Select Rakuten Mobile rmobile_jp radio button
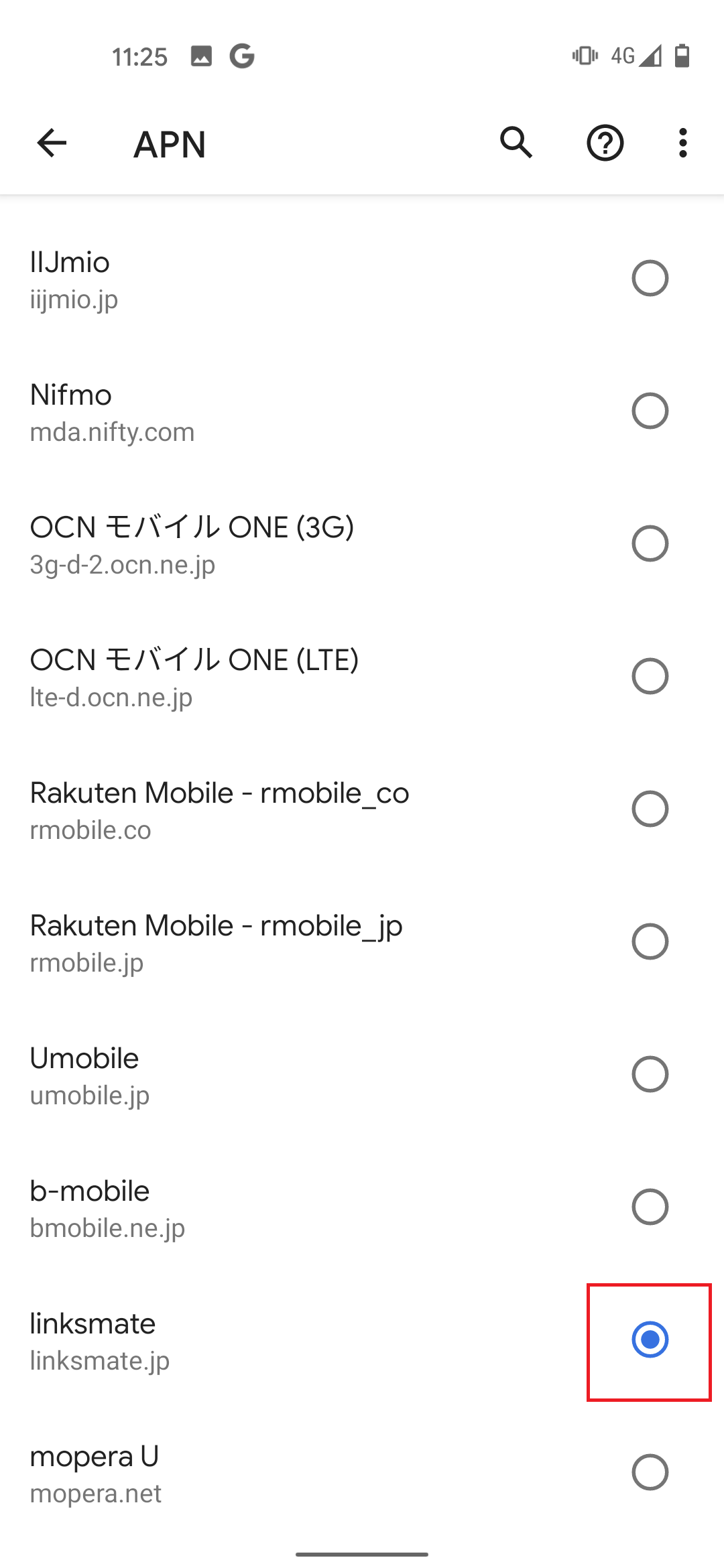The width and height of the screenshot is (724, 1568). tap(650, 941)
